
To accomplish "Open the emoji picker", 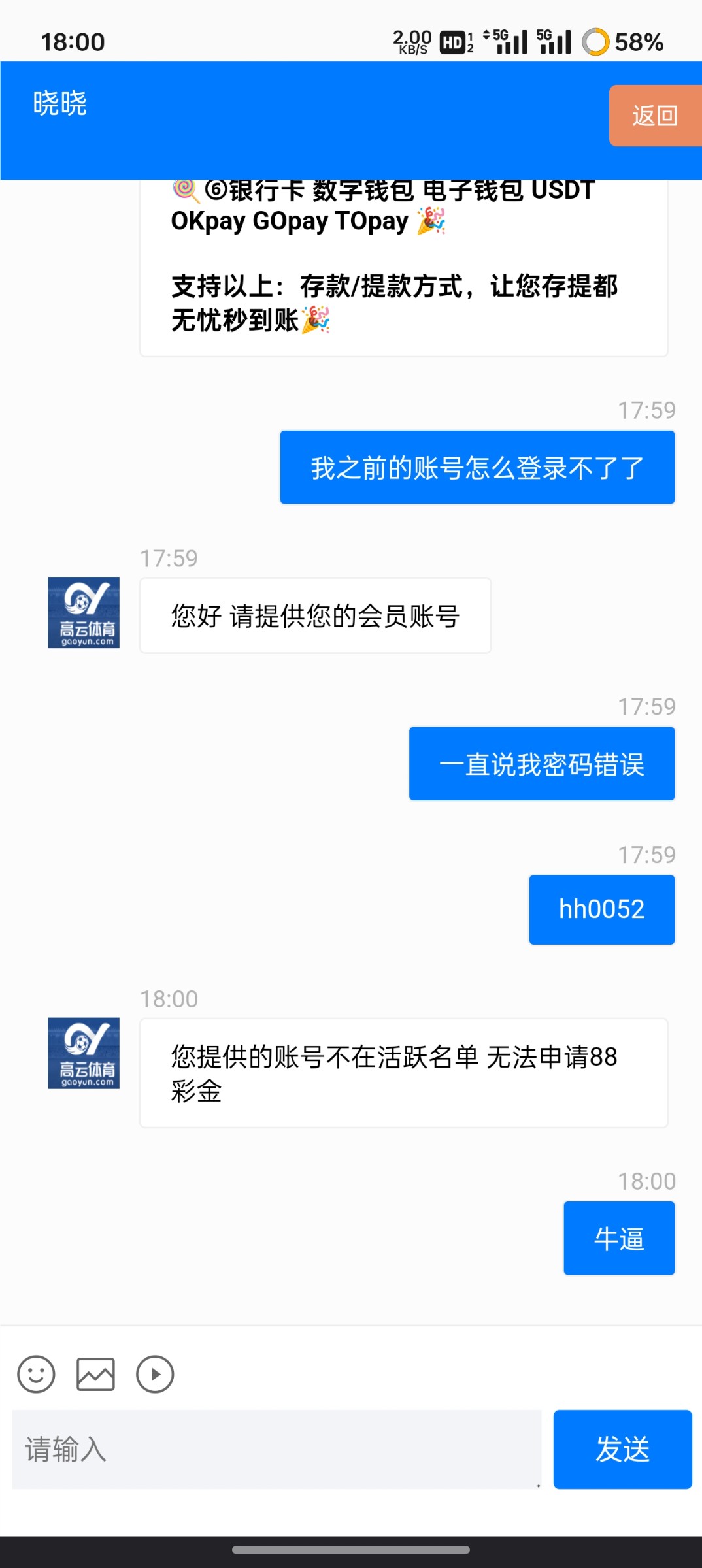I will pyautogui.click(x=36, y=1374).
